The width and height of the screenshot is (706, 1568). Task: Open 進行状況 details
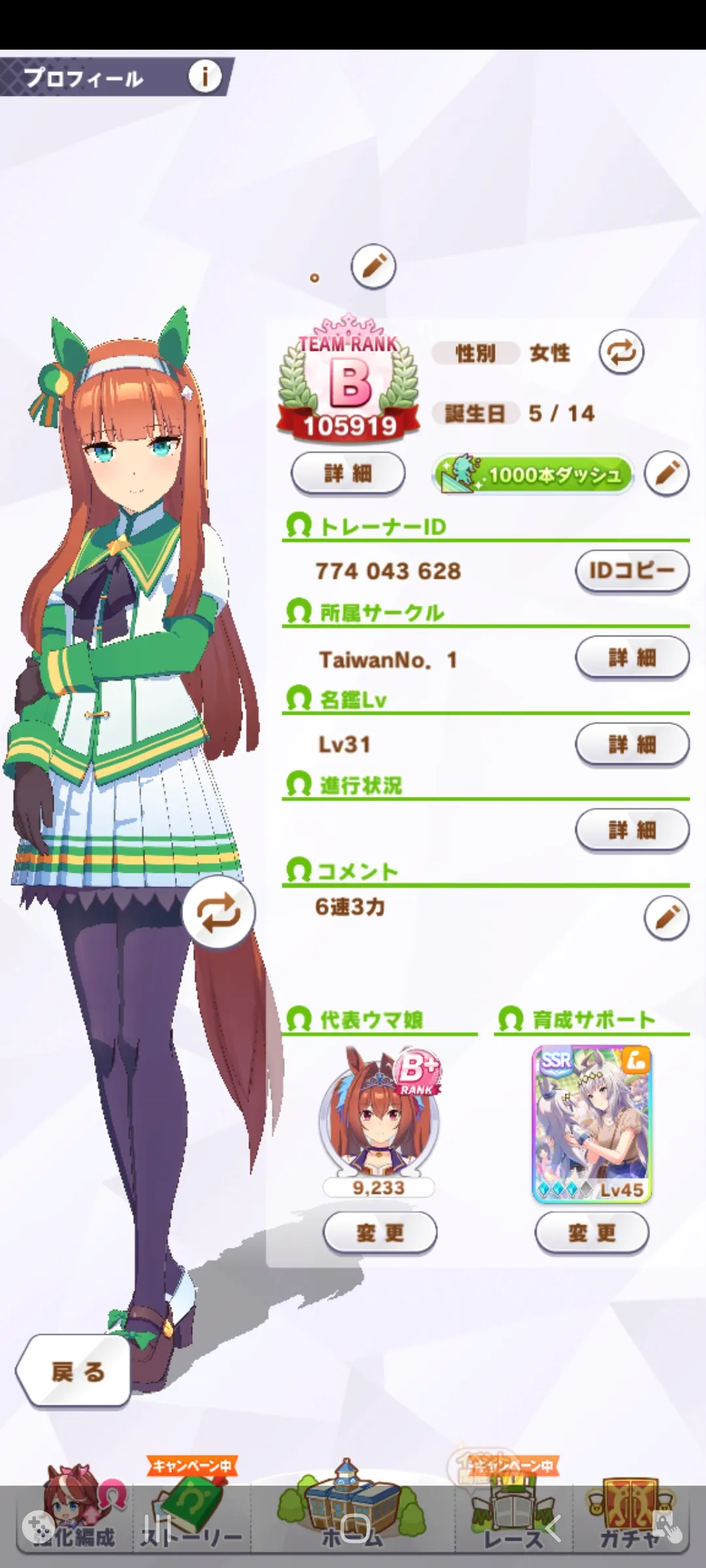pos(632,830)
